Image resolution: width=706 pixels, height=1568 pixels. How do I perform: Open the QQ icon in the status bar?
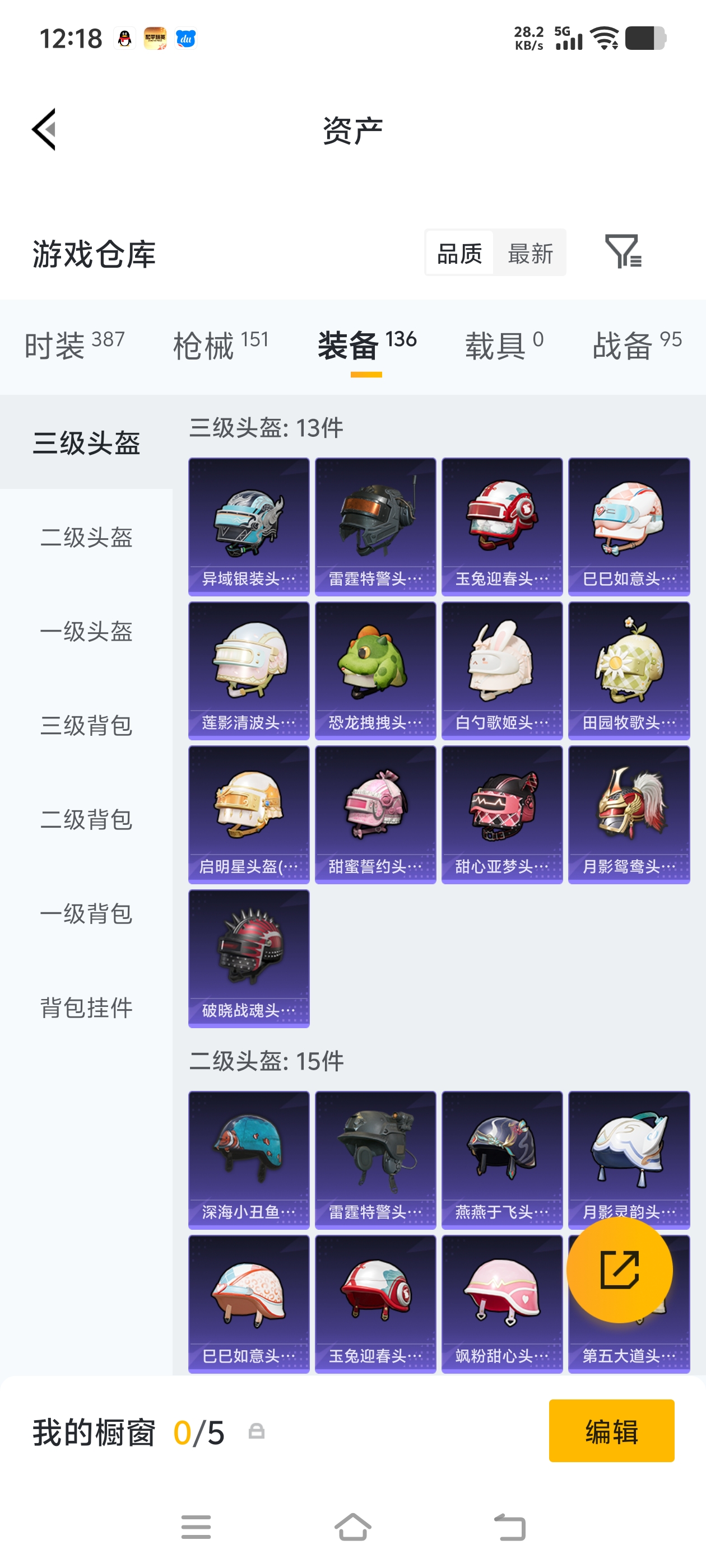tap(124, 38)
